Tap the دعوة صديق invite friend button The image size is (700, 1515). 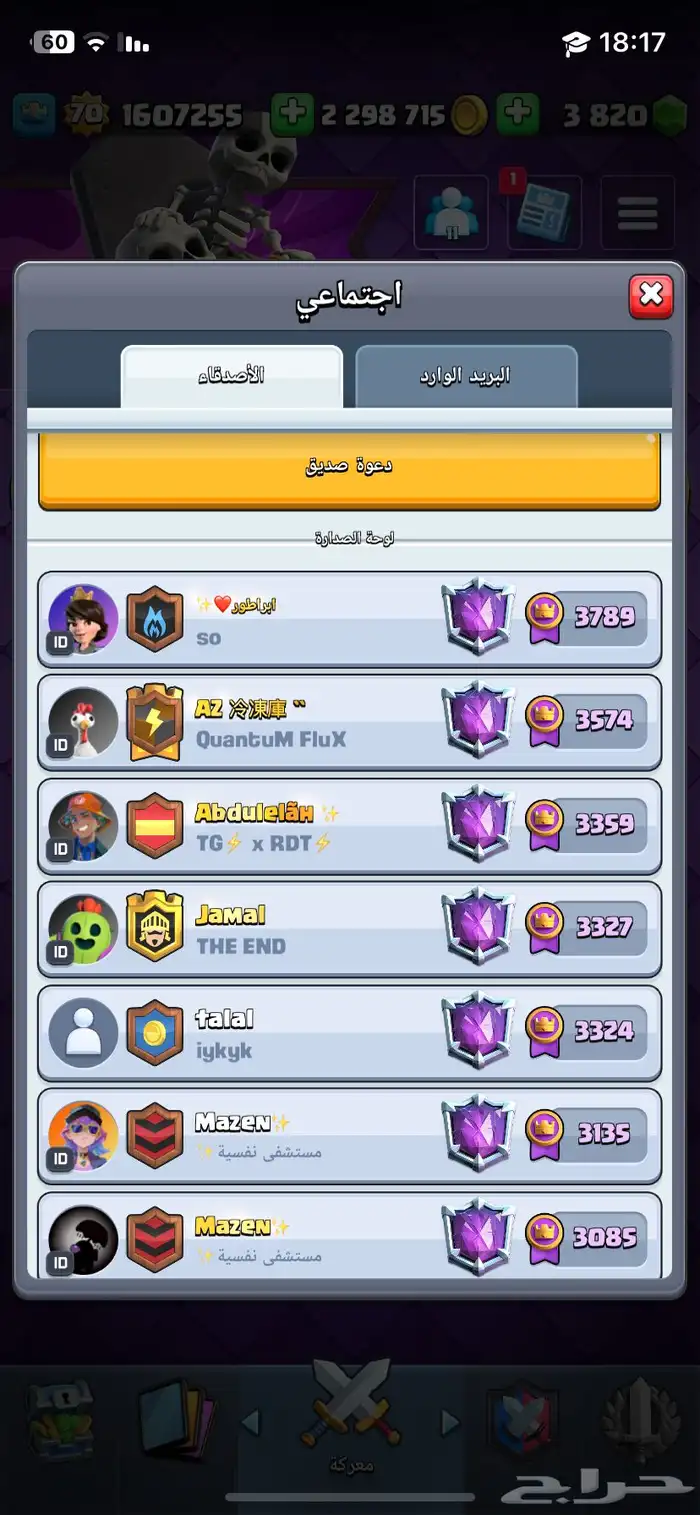coord(349,467)
